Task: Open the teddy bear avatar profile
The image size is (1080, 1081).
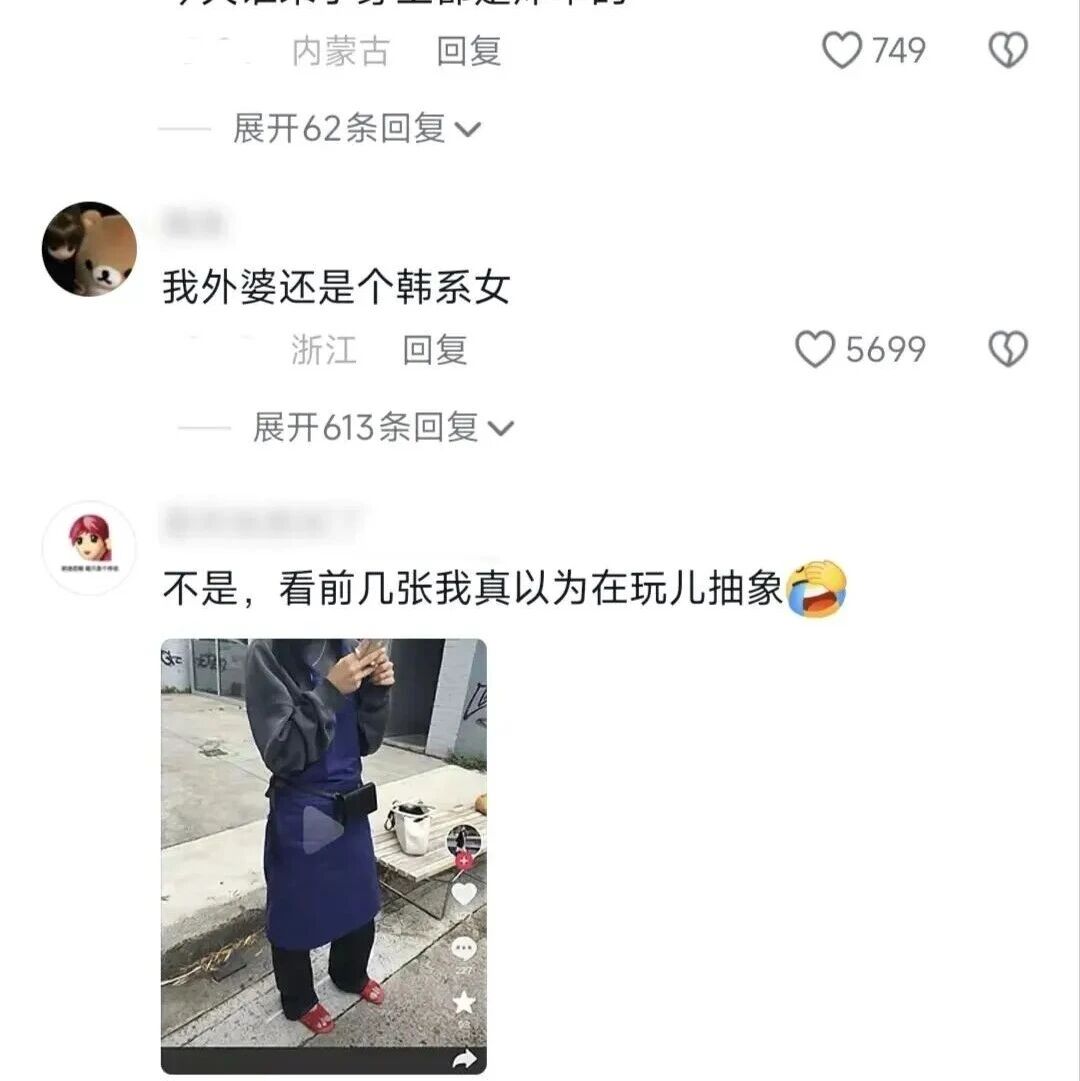Action: [x=89, y=249]
